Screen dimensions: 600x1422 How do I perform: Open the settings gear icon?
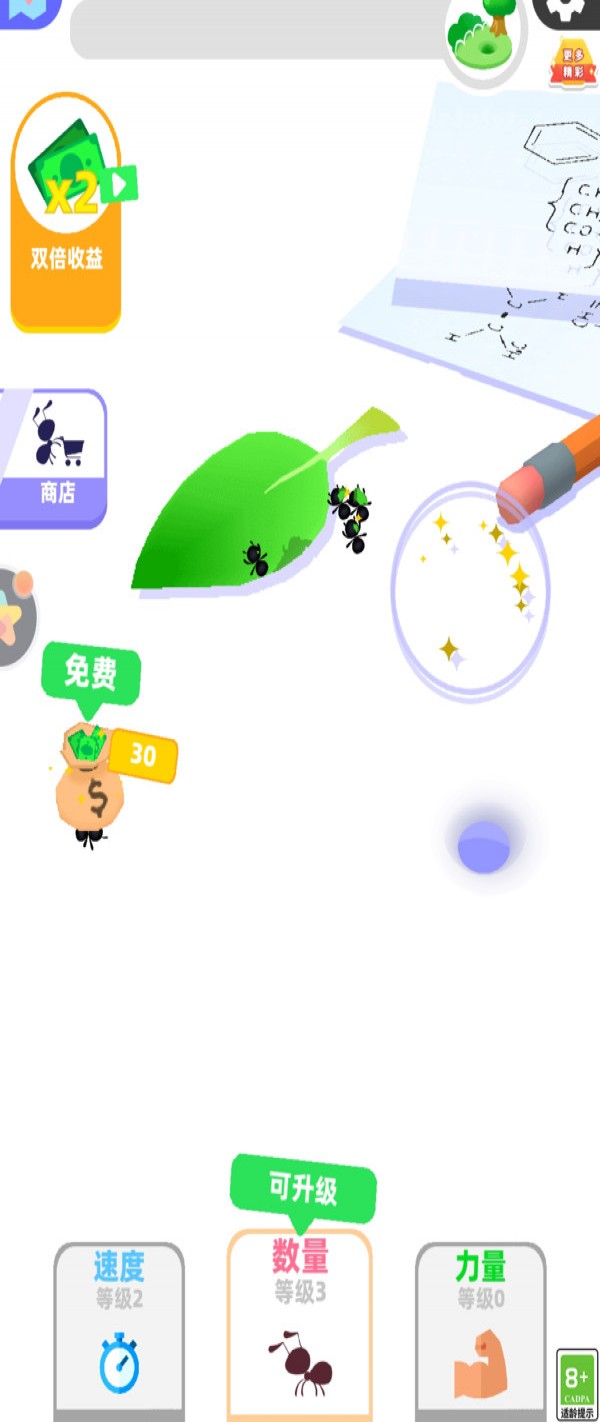point(571,10)
